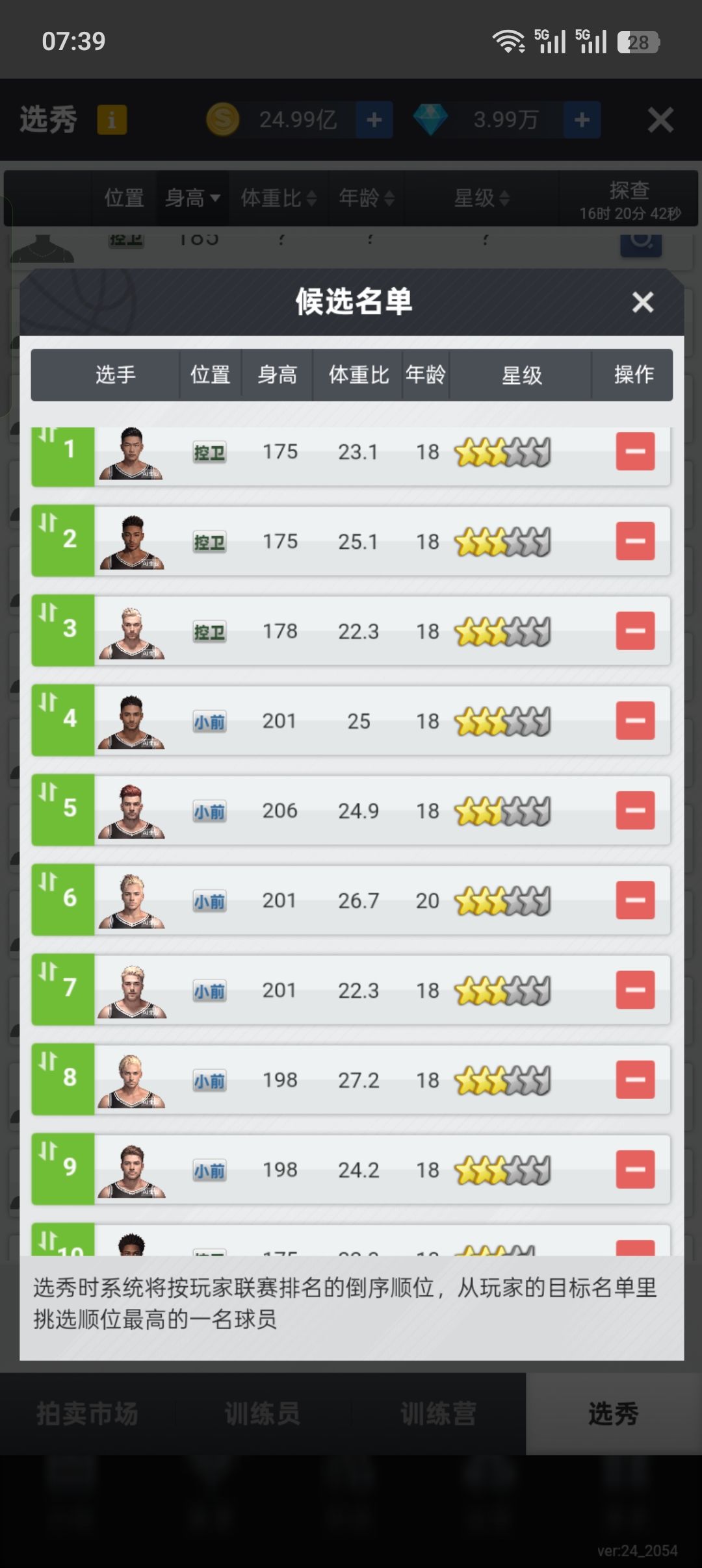Remove candidate 2 from the list
Screen dimensions: 702x1568
pyautogui.click(x=635, y=540)
